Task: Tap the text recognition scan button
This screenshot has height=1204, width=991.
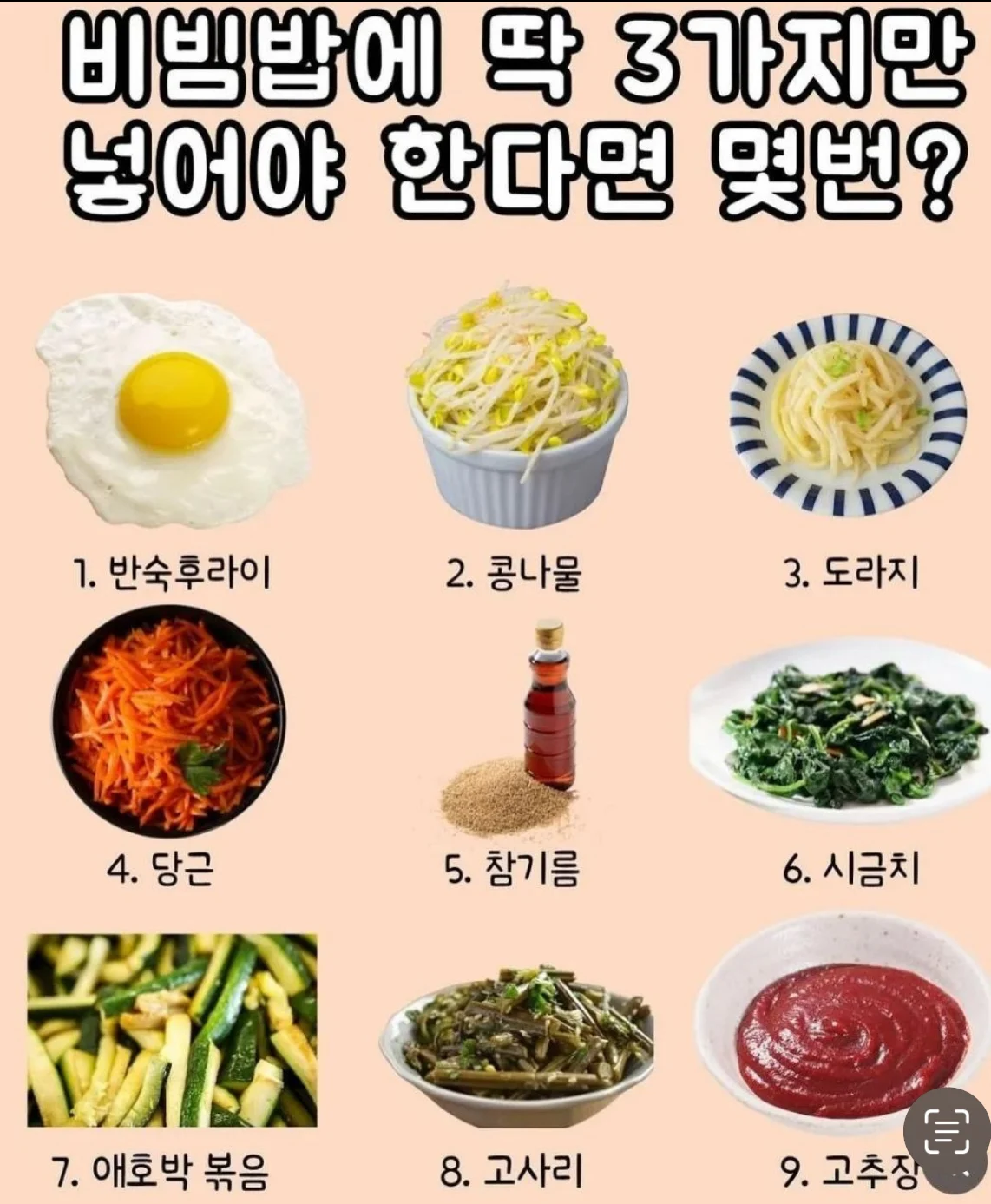Action: pyautogui.click(x=947, y=1132)
